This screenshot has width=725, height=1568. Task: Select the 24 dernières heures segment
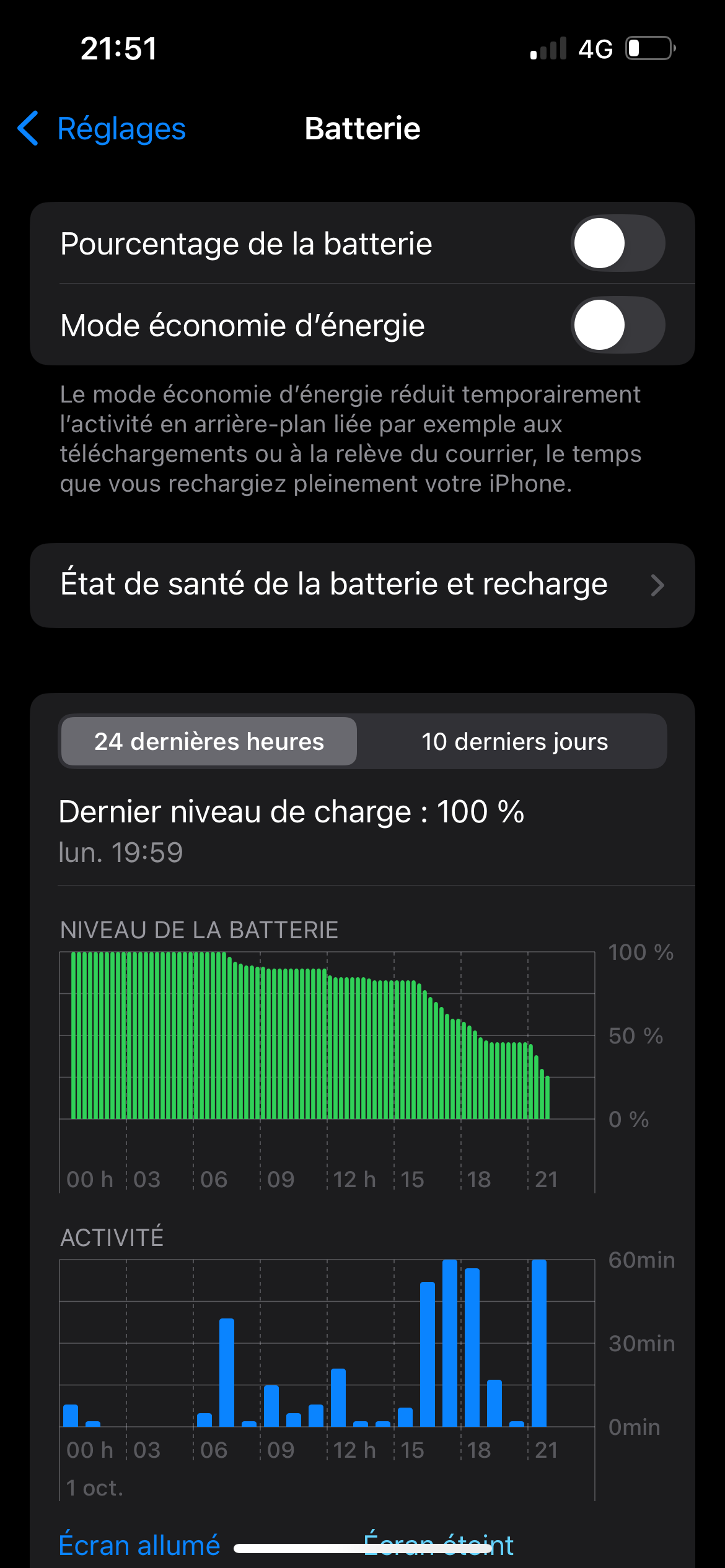point(209,741)
